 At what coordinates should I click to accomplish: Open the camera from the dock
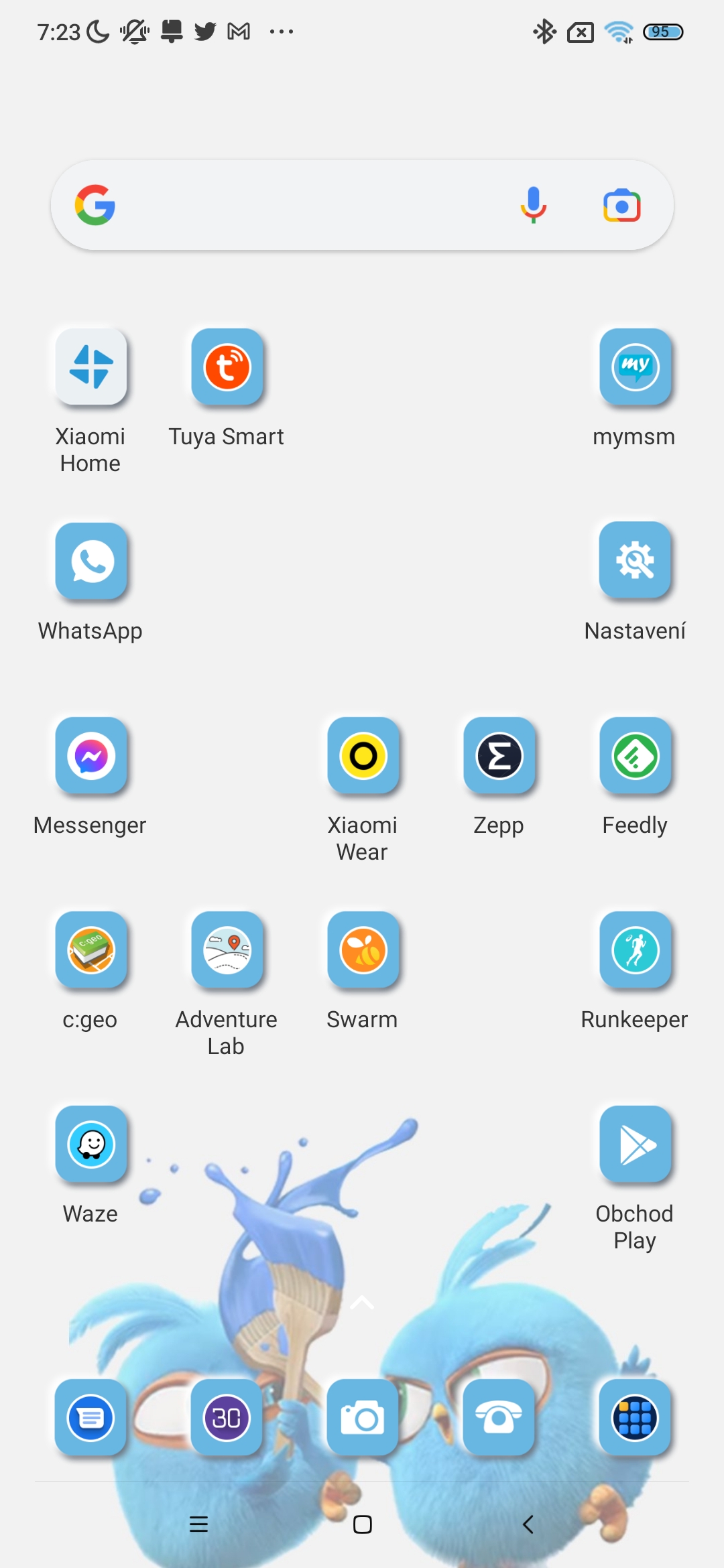point(363,1418)
